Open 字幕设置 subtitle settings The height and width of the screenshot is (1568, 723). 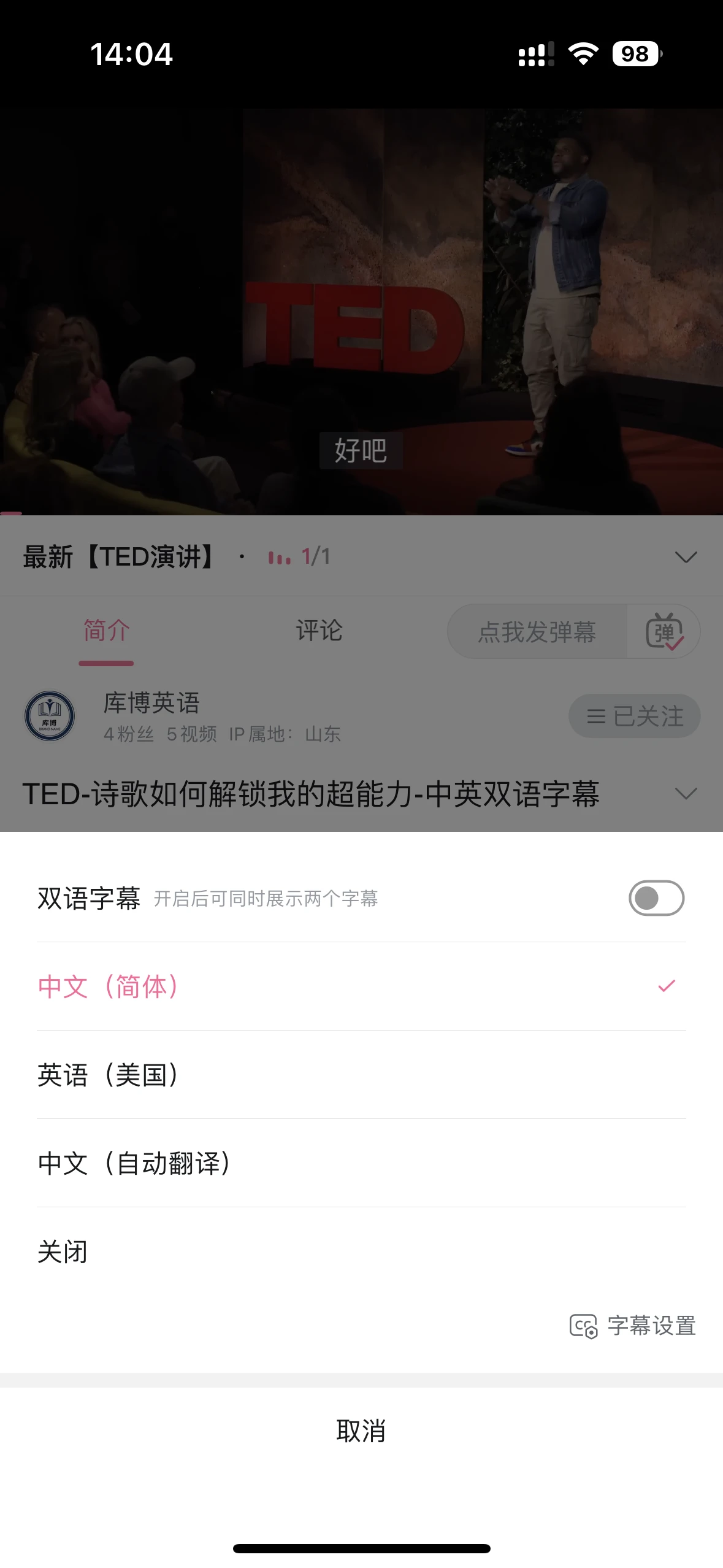[633, 1326]
